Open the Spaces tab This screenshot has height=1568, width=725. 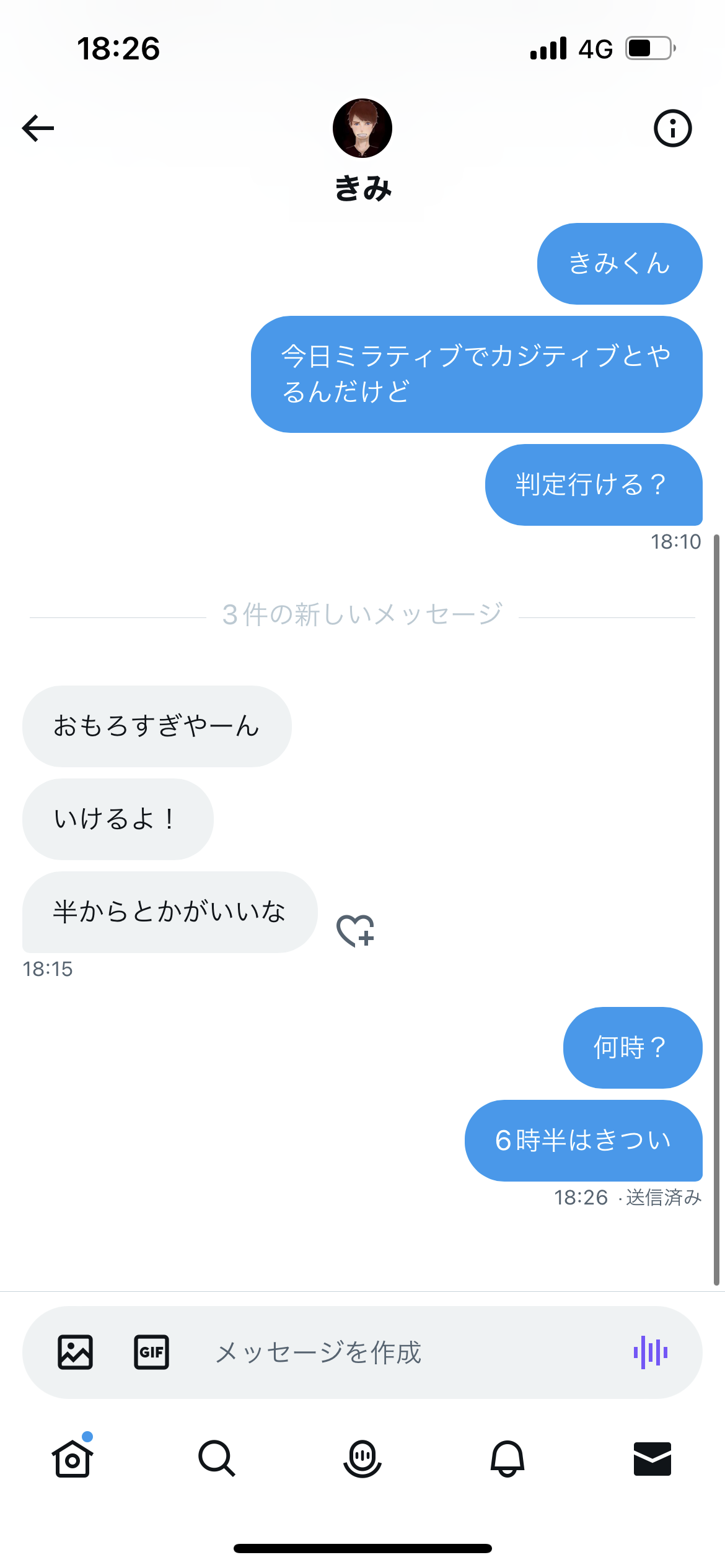click(x=362, y=1458)
